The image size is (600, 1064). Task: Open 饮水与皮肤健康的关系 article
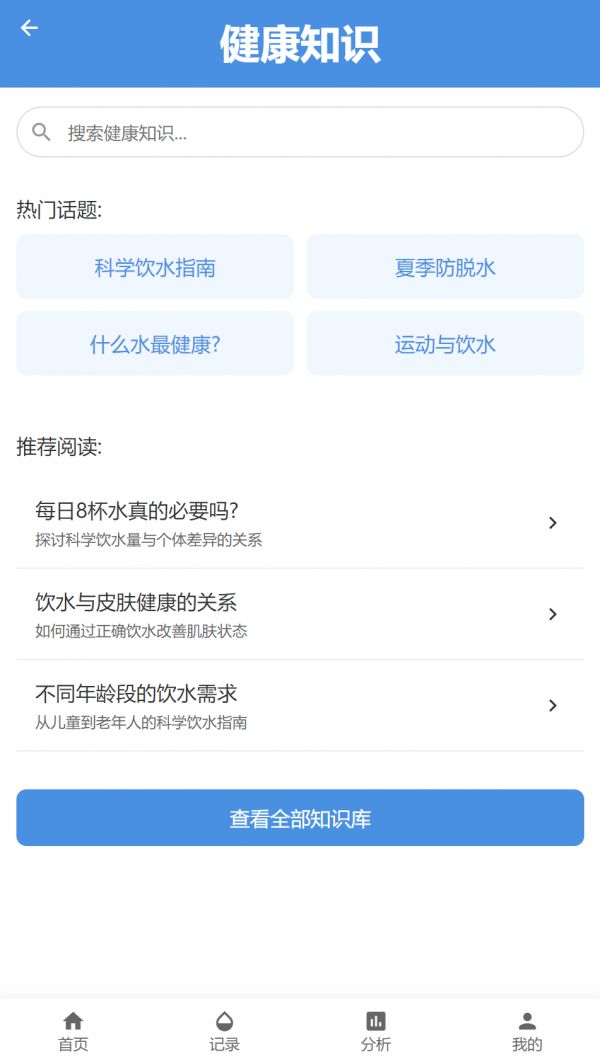(300, 614)
